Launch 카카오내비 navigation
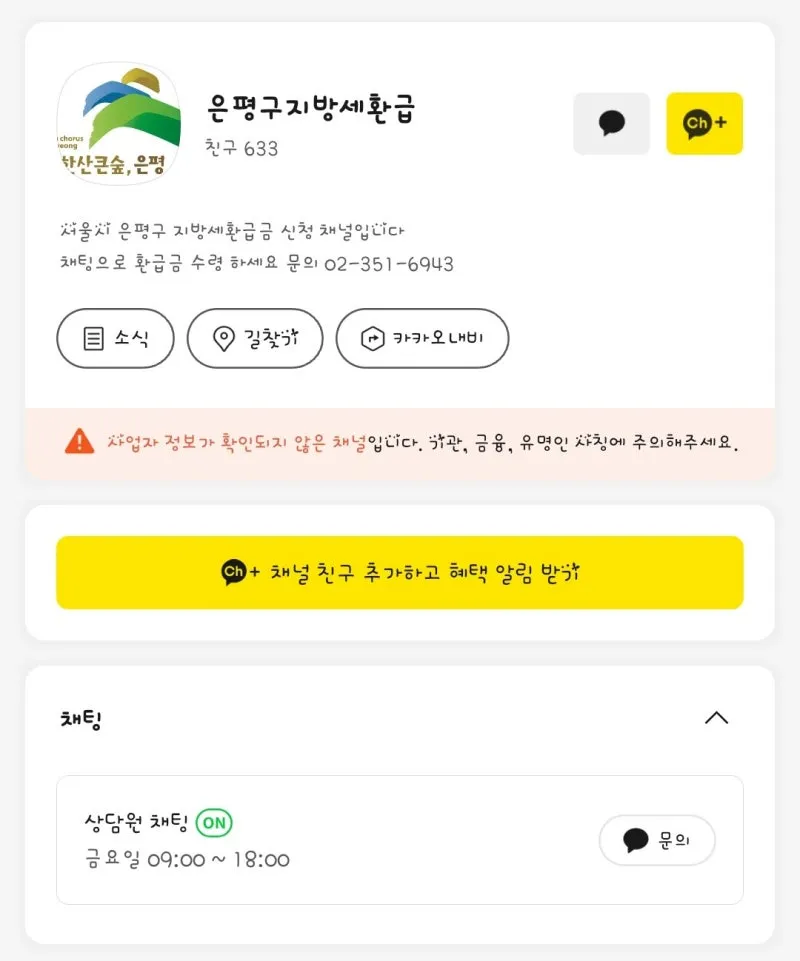800x961 pixels. tap(422, 338)
